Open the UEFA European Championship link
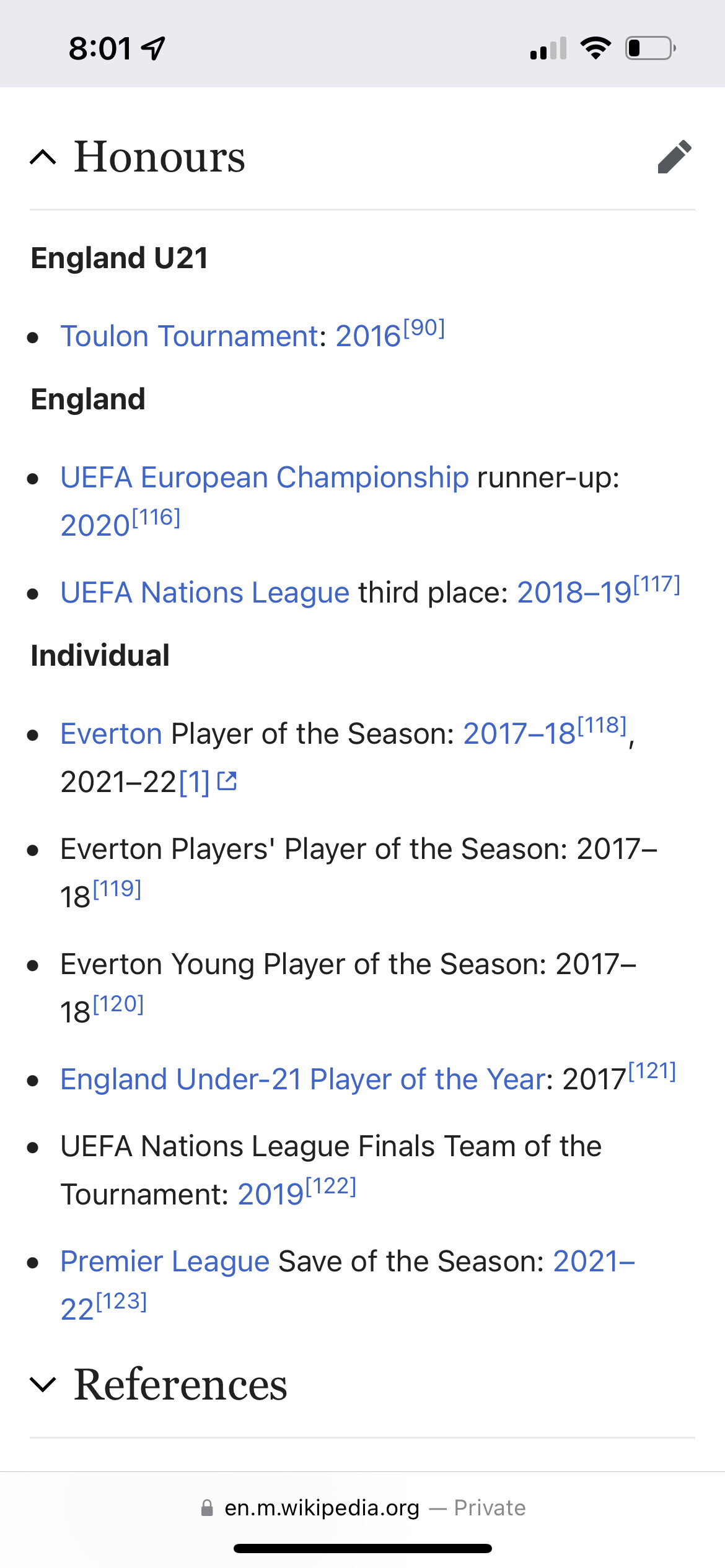Screen dimensions: 725x1568 tap(265, 477)
